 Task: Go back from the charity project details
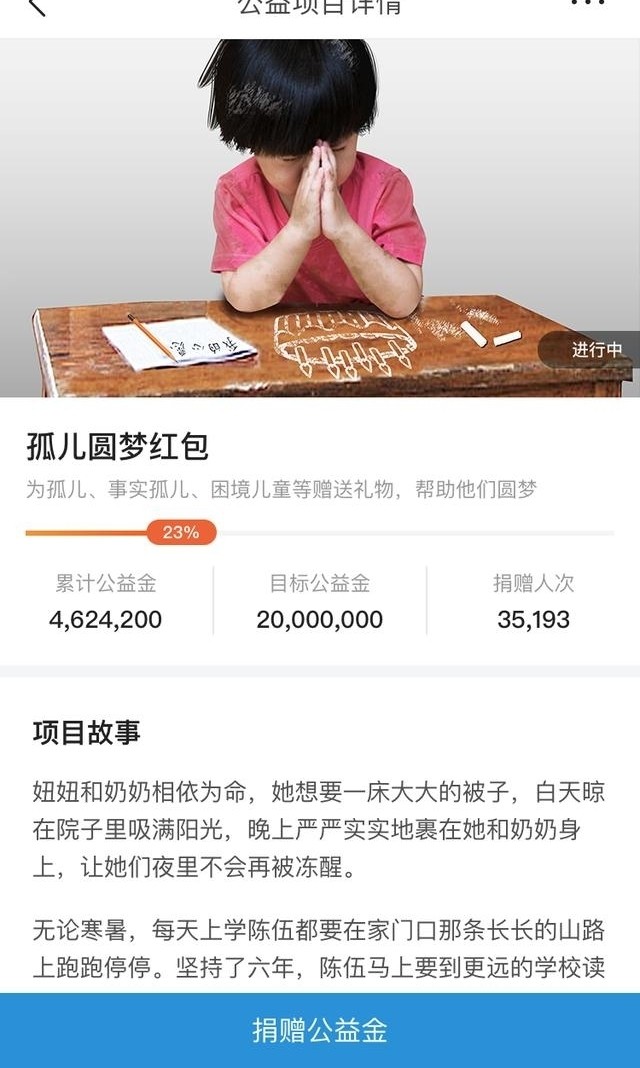click(37, 6)
